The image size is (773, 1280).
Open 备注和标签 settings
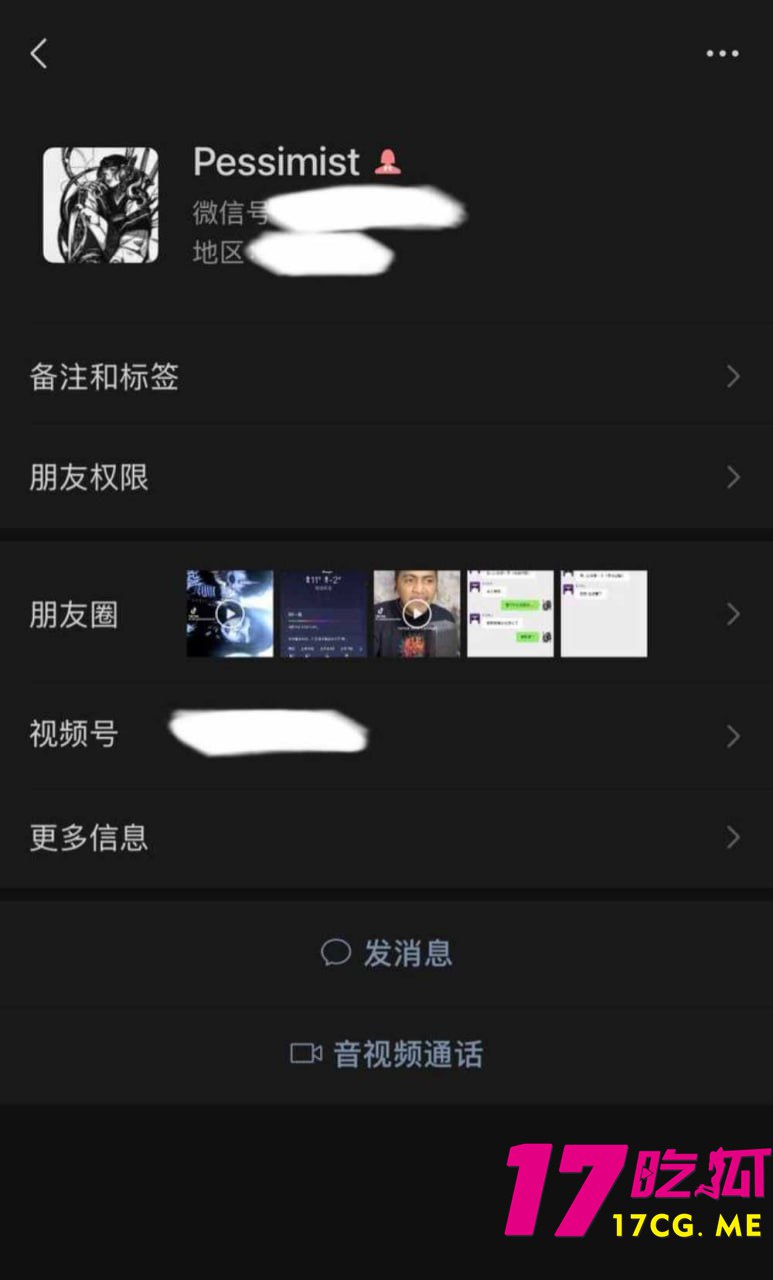coord(386,377)
